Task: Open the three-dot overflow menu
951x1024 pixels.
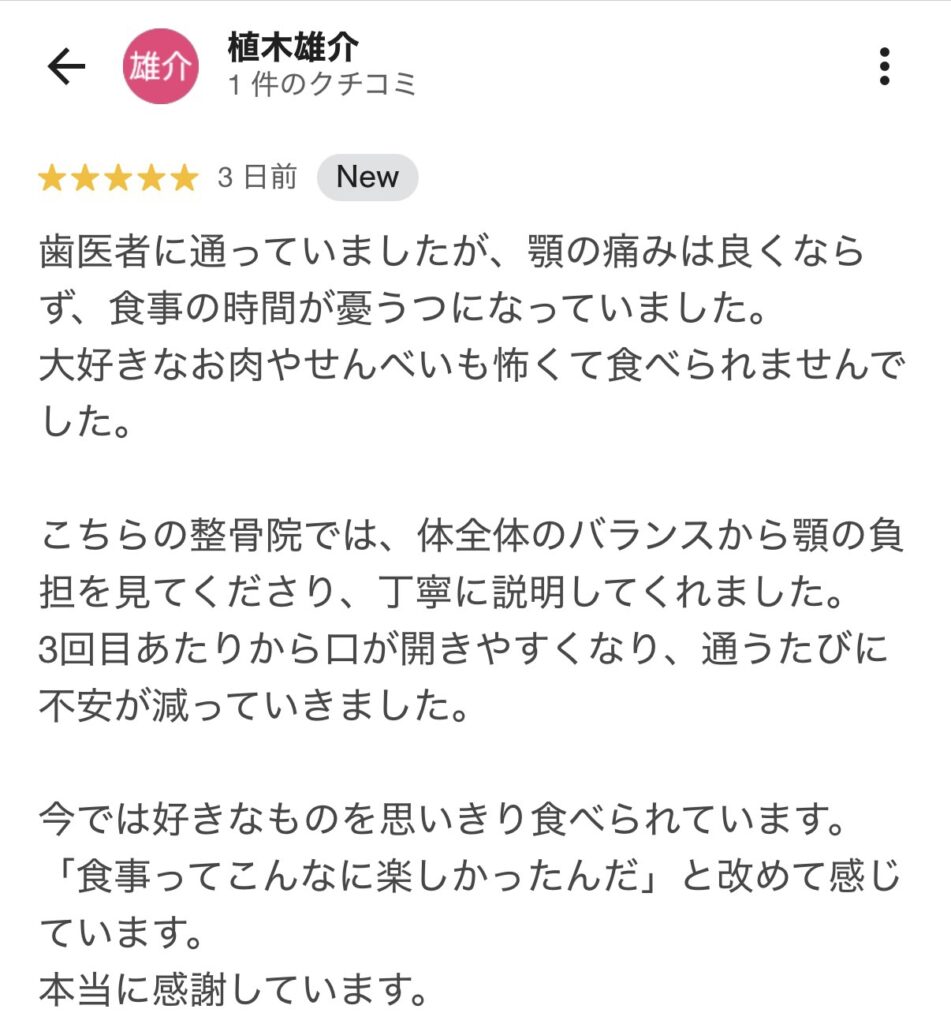Action: [884, 66]
